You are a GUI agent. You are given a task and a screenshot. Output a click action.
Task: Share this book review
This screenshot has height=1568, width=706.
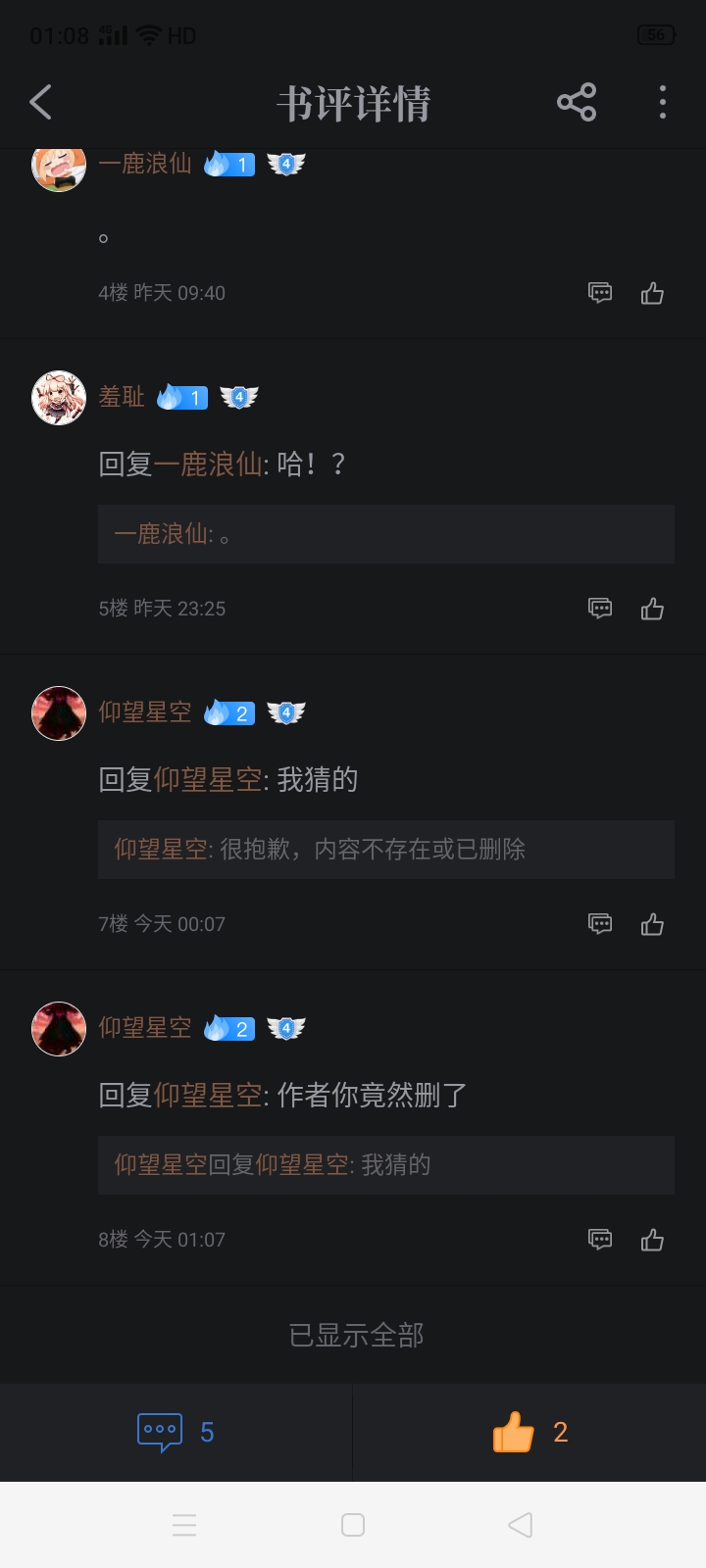click(577, 102)
